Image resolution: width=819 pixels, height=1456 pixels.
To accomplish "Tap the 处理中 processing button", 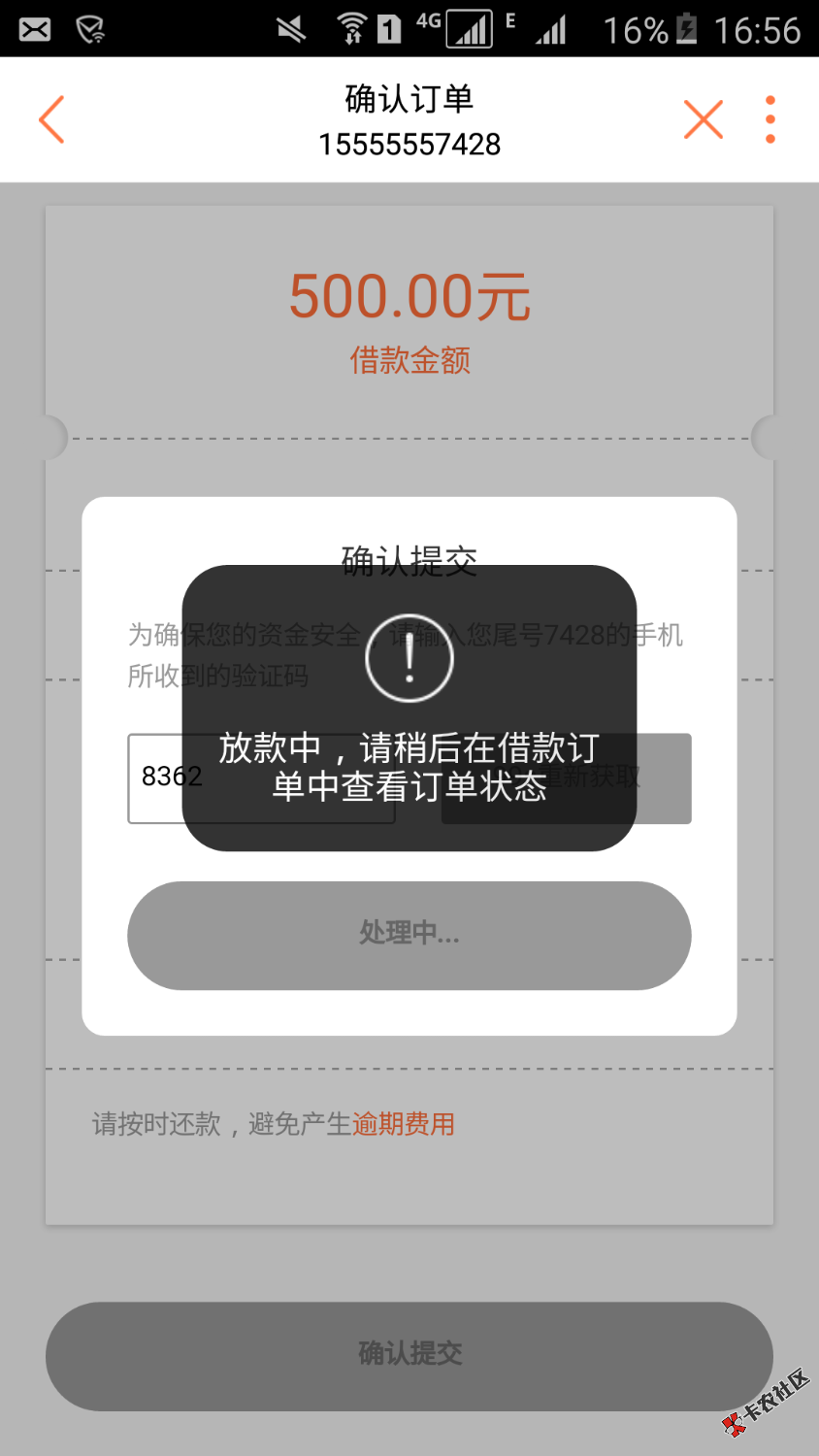I will click(x=409, y=935).
